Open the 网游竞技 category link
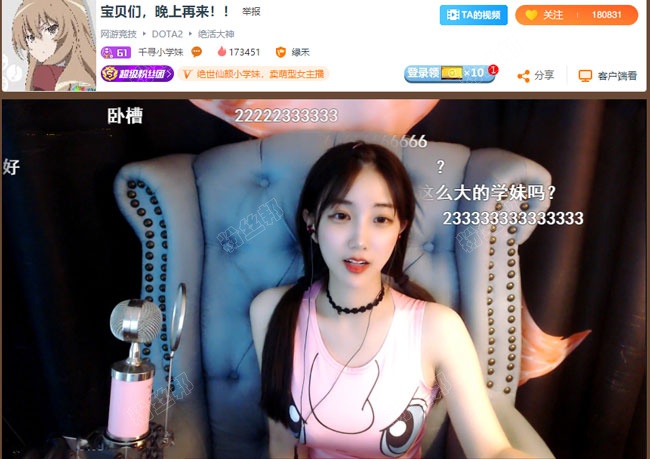 click(x=120, y=34)
